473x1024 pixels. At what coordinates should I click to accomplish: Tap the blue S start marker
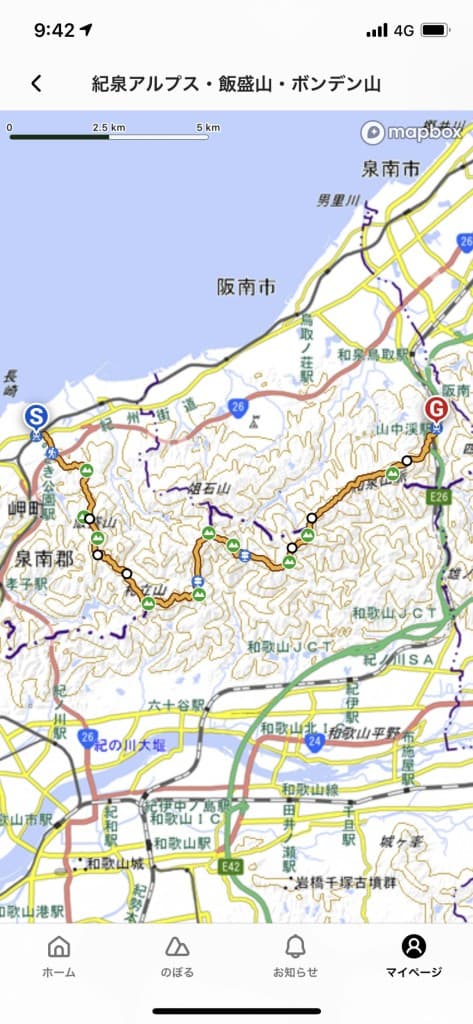pyautogui.click(x=36, y=417)
